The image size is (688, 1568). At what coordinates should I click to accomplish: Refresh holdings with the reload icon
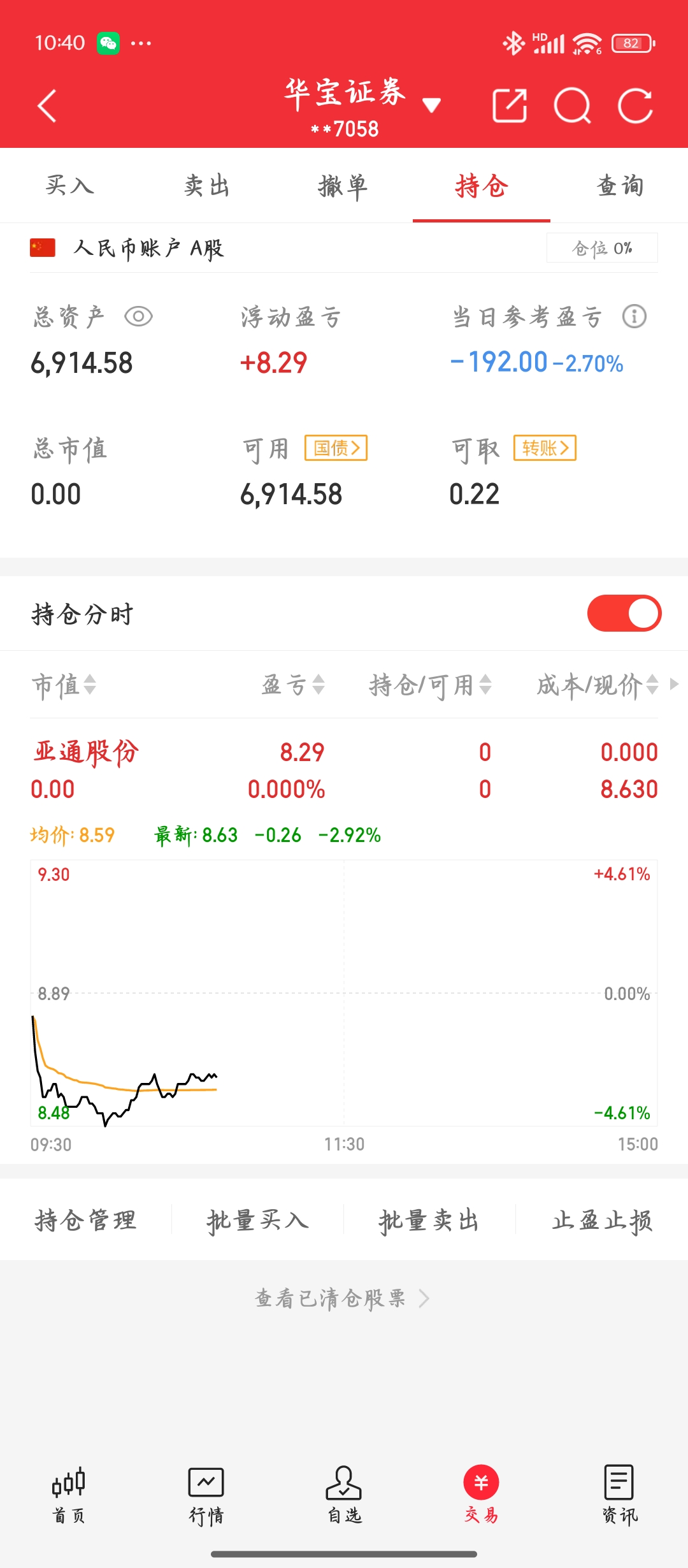[x=635, y=106]
